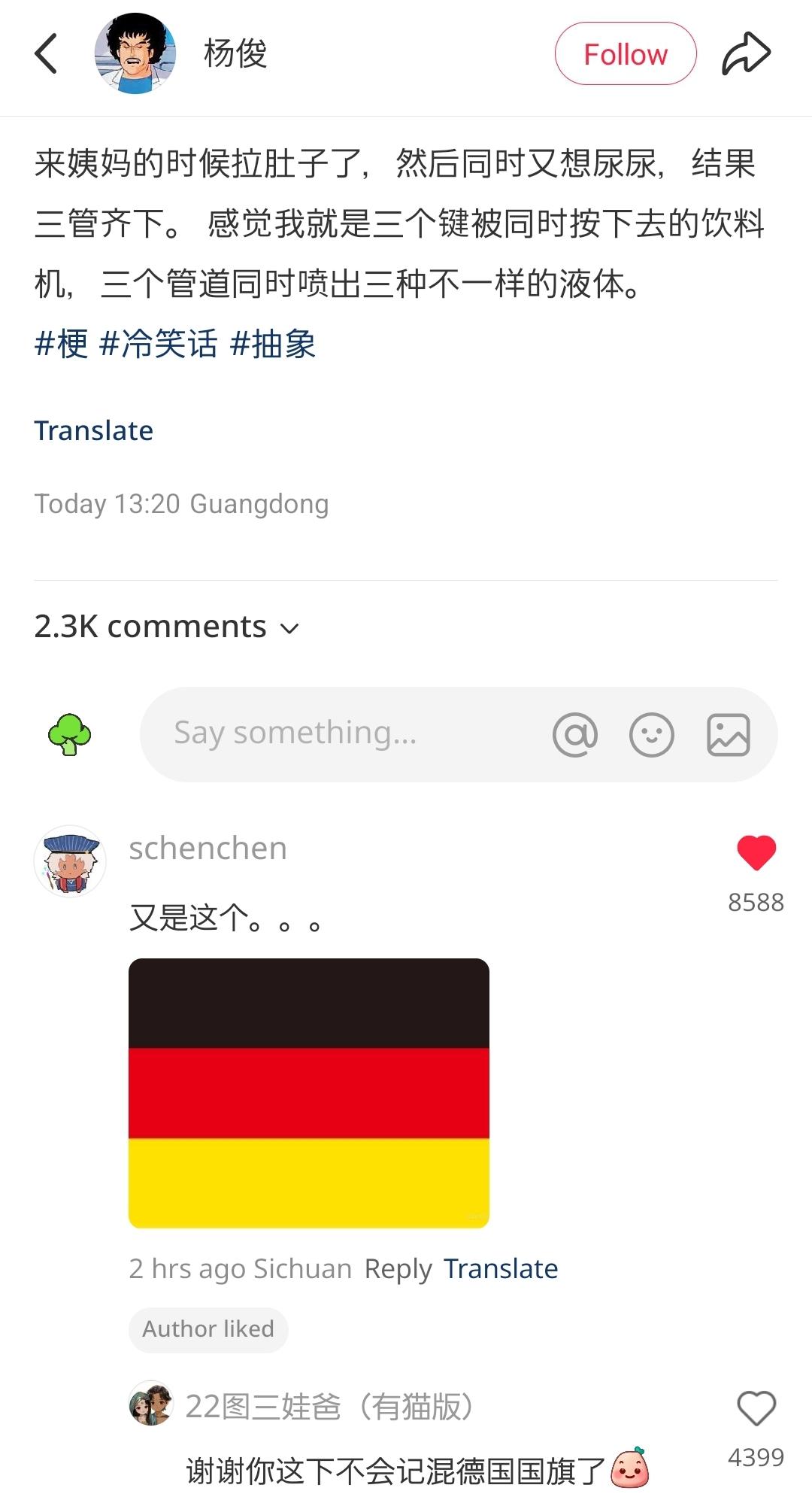
Task: Translate the post text
Action: [x=94, y=430]
